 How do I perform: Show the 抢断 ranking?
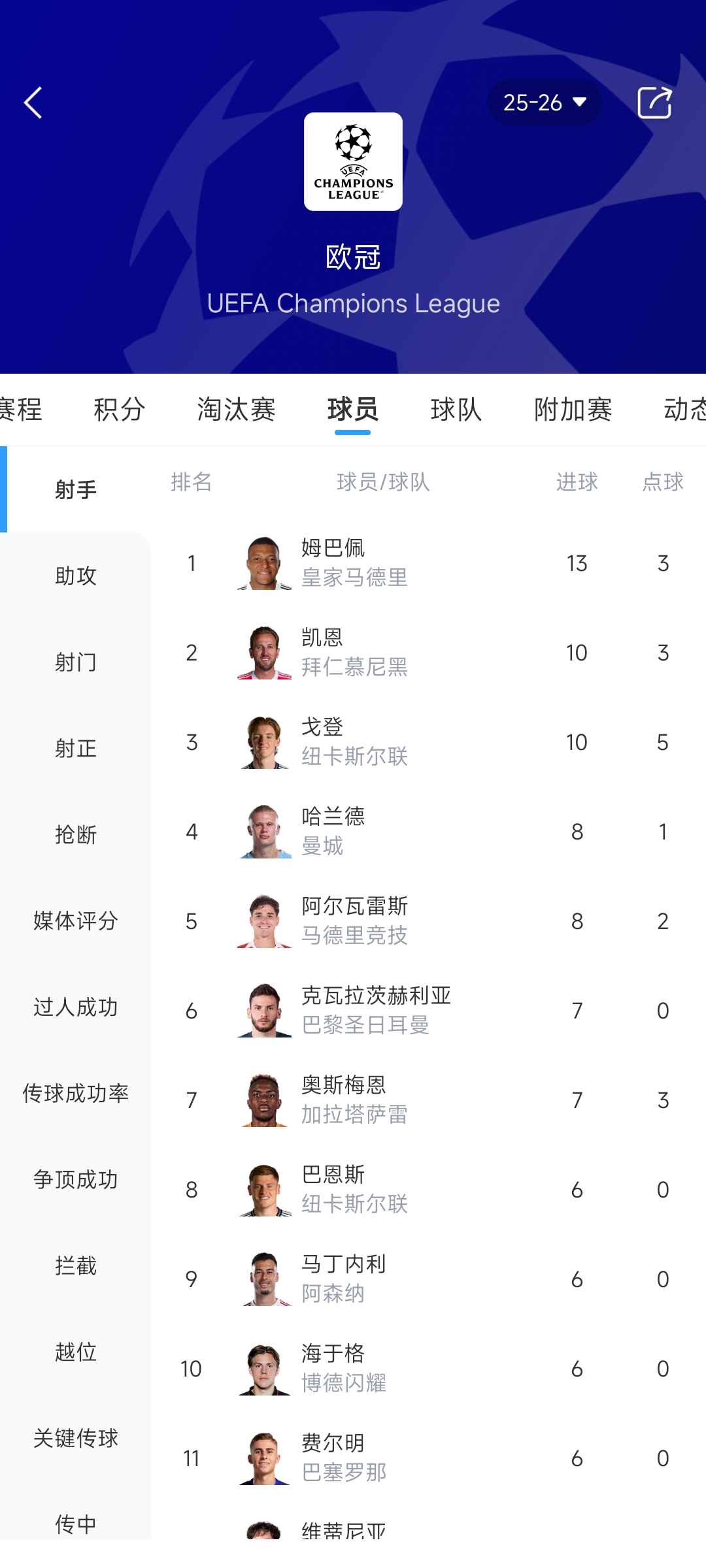pyautogui.click(x=76, y=834)
